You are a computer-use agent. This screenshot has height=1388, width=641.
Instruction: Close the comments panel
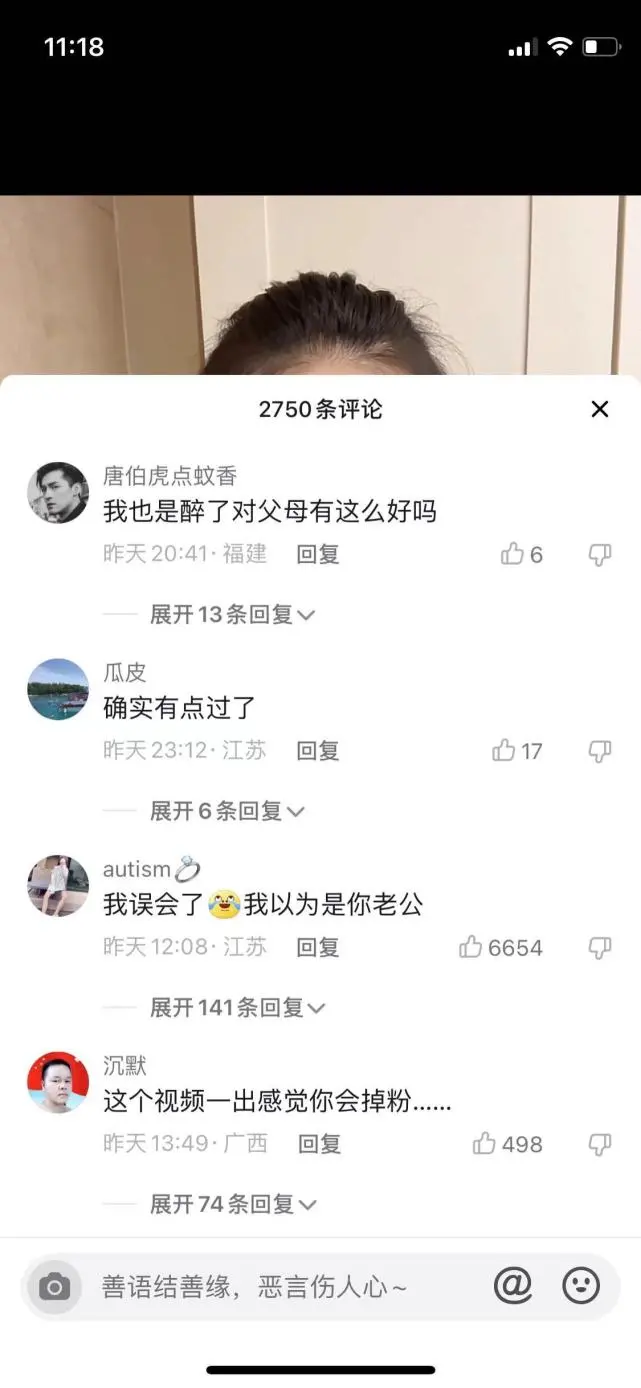(599, 409)
